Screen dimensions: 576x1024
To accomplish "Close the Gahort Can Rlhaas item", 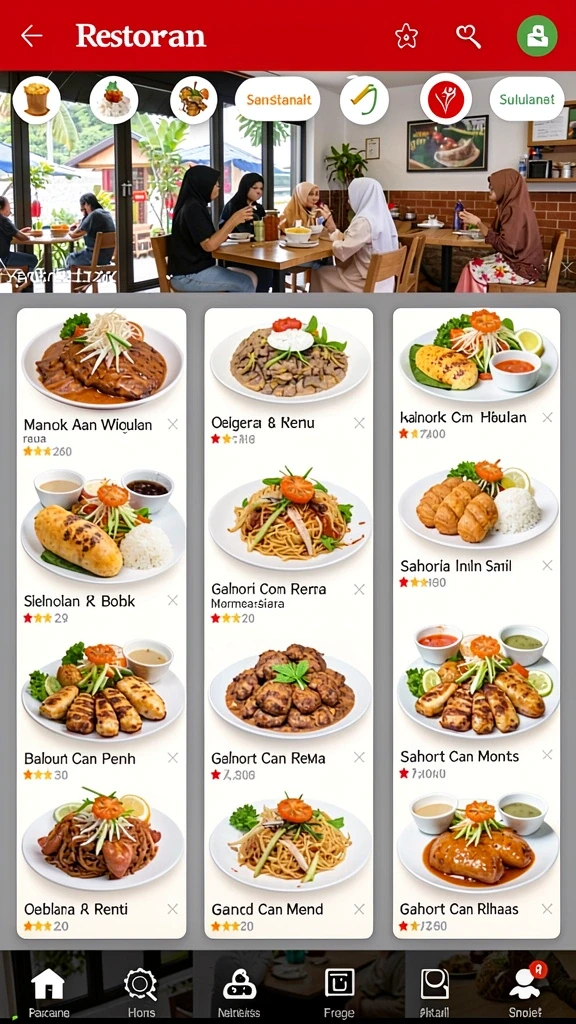I will (x=547, y=908).
